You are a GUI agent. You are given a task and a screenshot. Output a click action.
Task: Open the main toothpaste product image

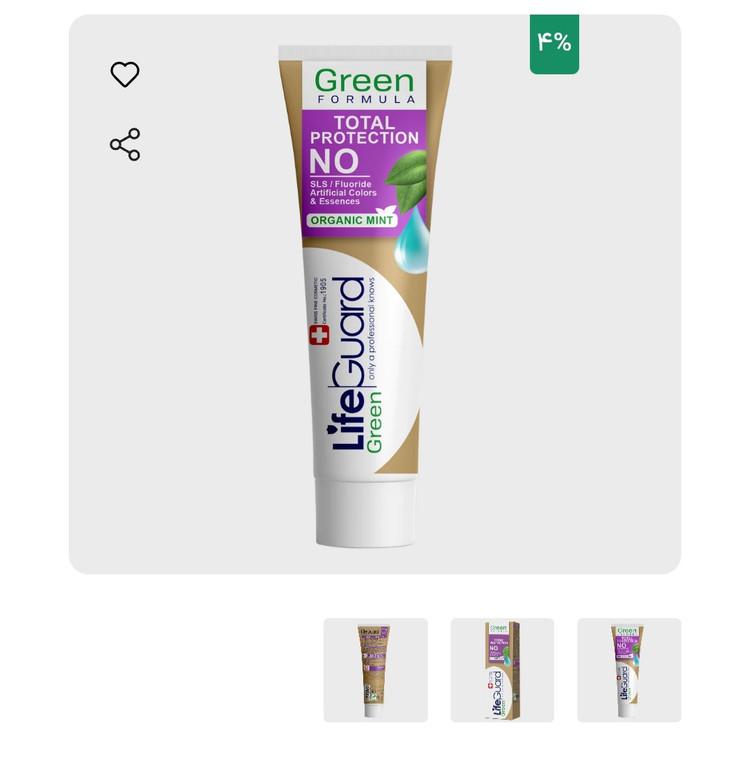pos(365,295)
